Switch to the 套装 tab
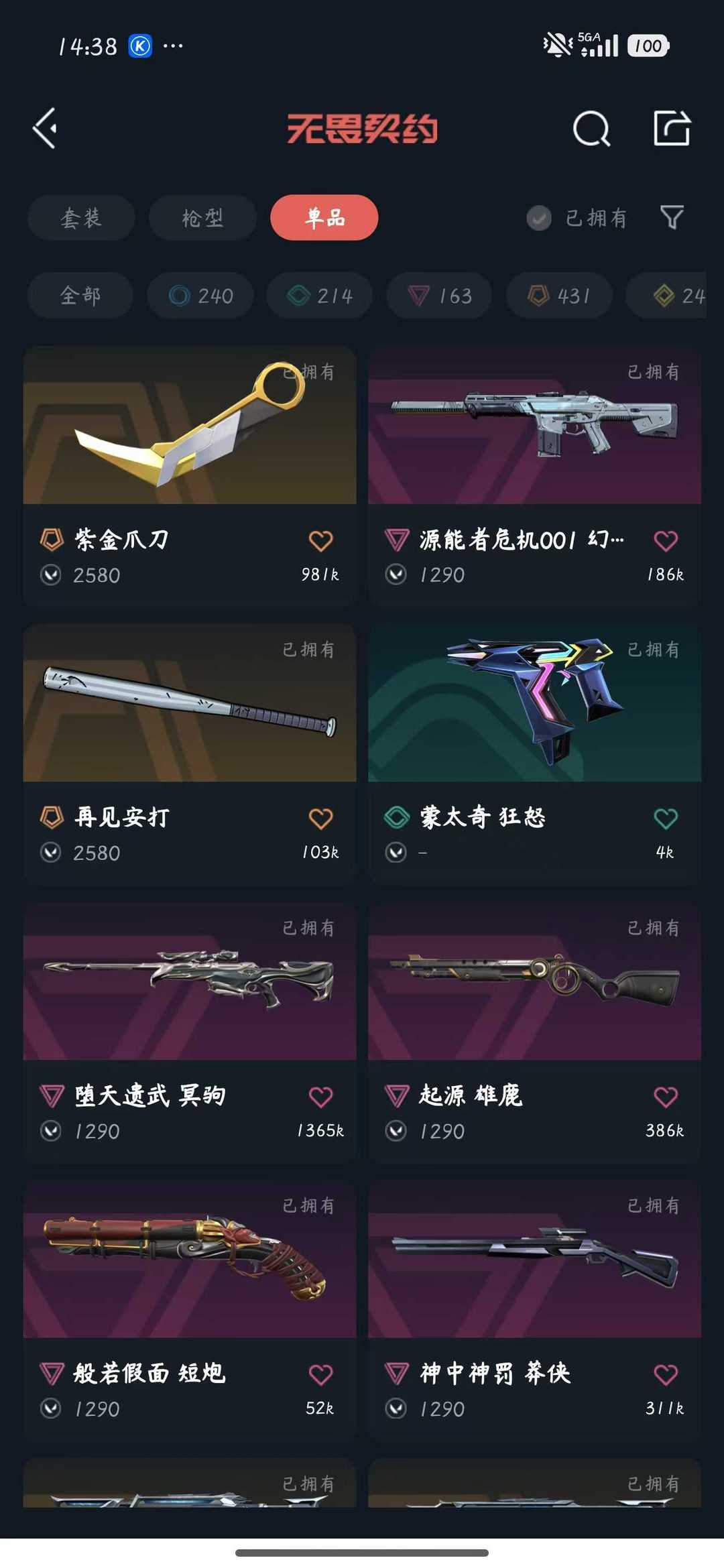 81,217
